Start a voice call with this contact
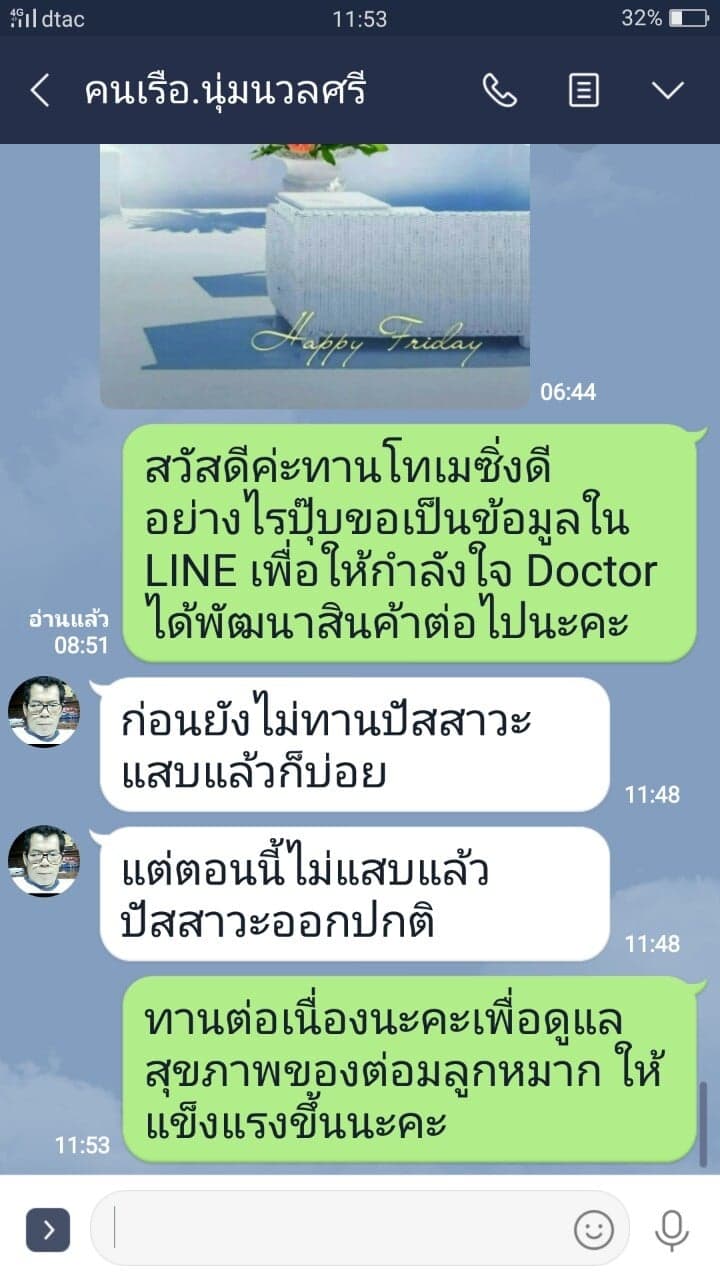The height and width of the screenshot is (1280, 720). 499,91
